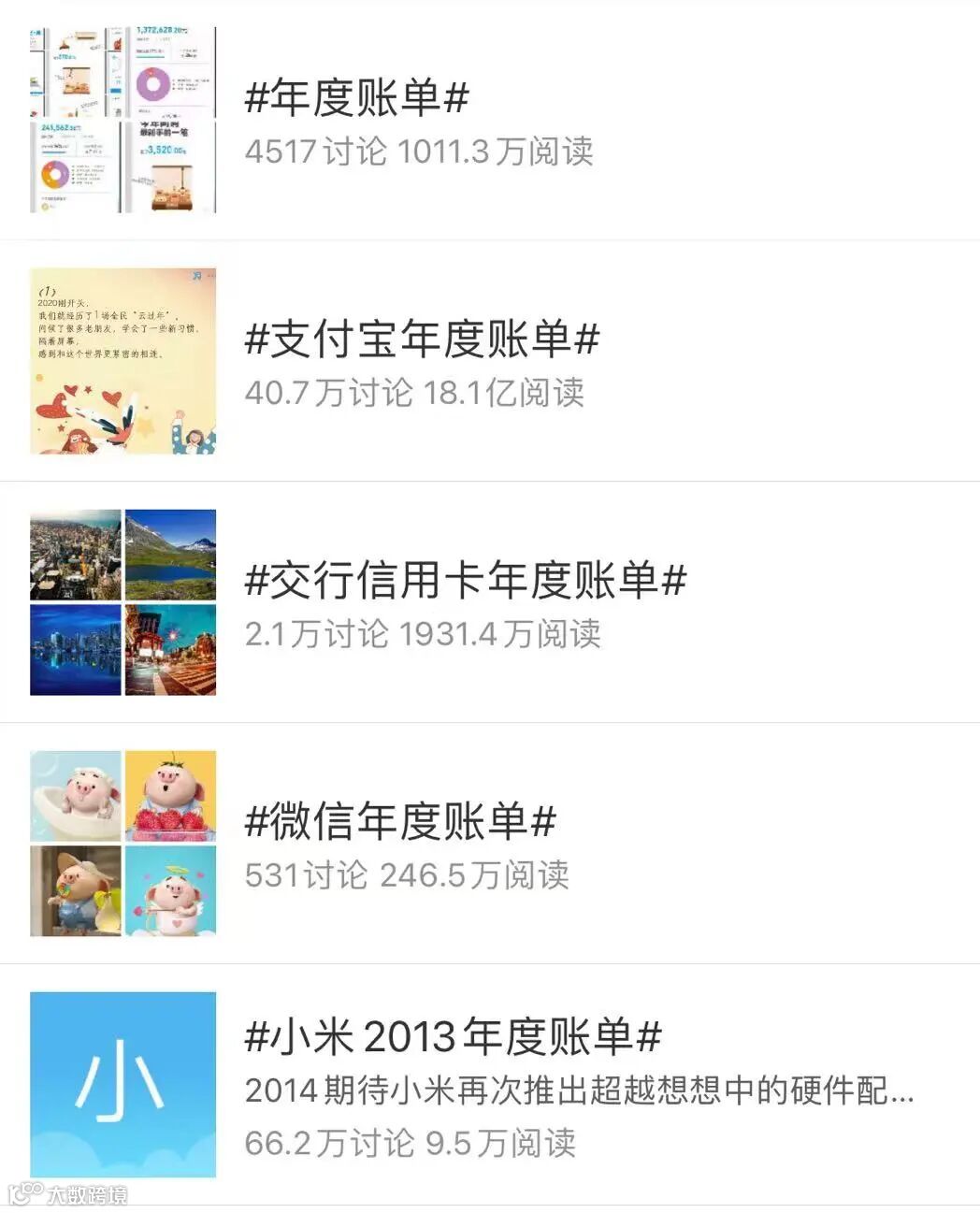The width and height of the screenshot is (980, 1213).
Task: Select the #交行信用卡年度账单# topic
Action: [x=465, y=581]
